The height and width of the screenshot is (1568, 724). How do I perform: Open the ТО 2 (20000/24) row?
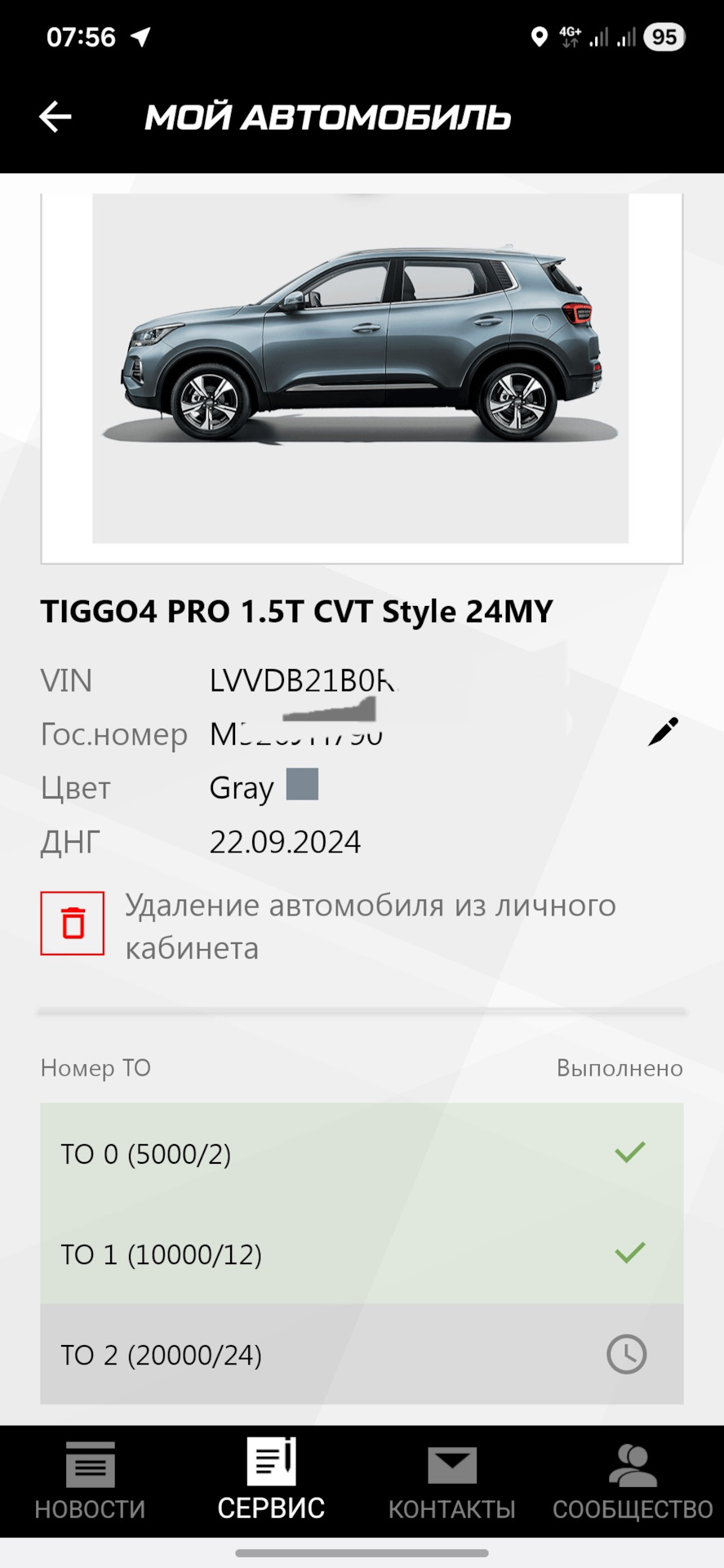tap(362, 1354)
